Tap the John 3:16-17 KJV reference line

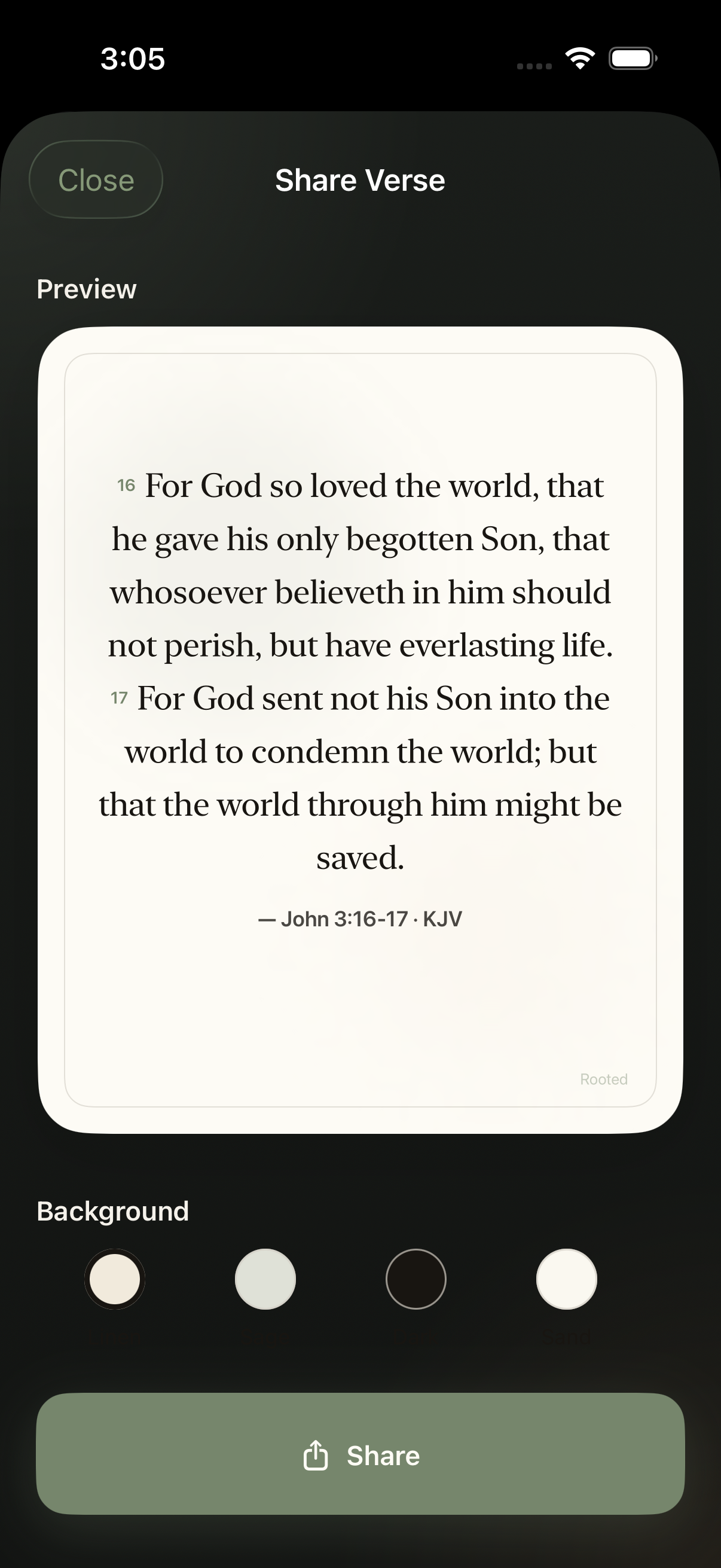pyautogui.click(x=360, y=919)
